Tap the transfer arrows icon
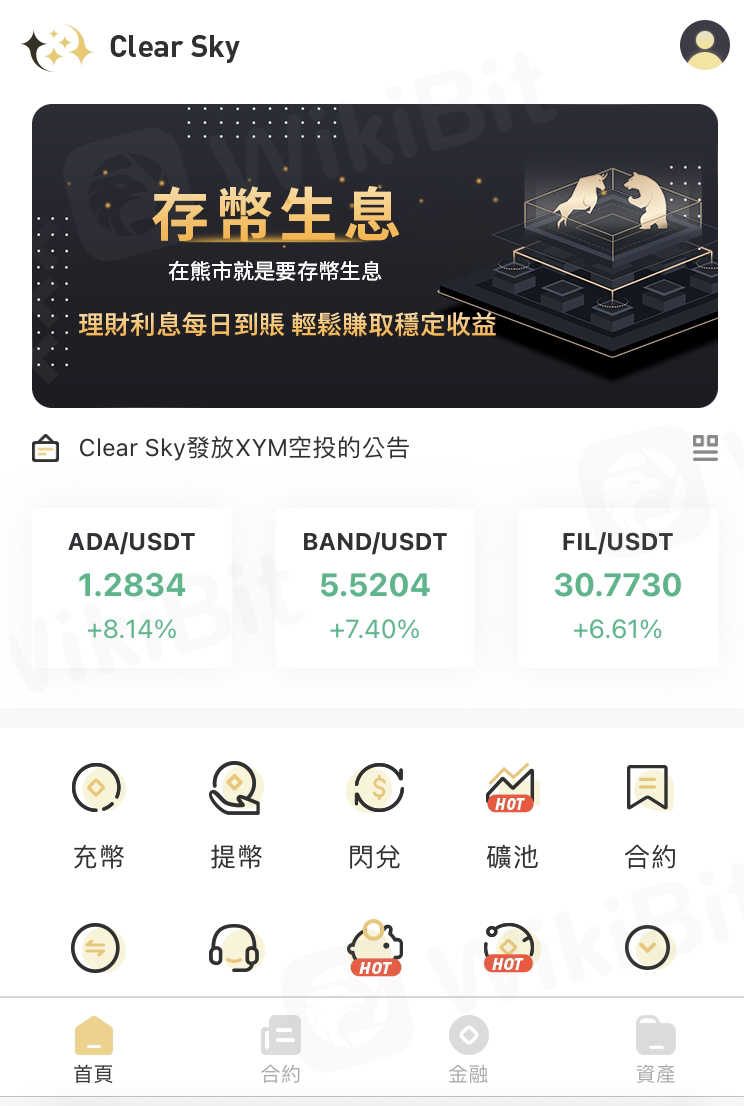This screenshot has width=744, height=1106. pos(96,947)
